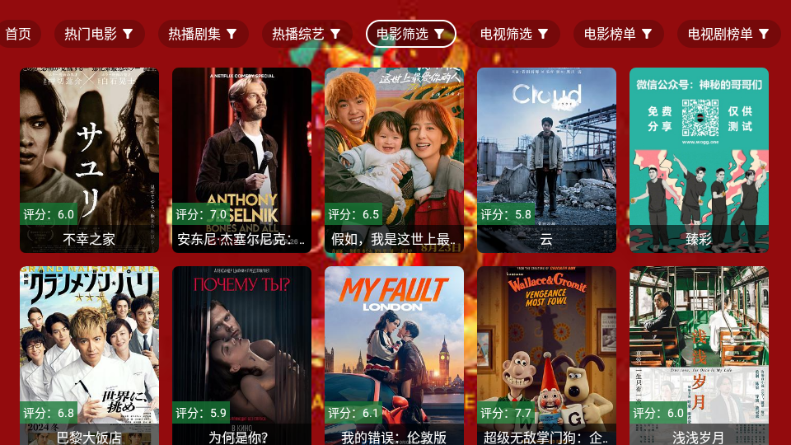The image size is (791, 445).
Task: Select the 电视剧榜单 tab
Action: [728, 34]
